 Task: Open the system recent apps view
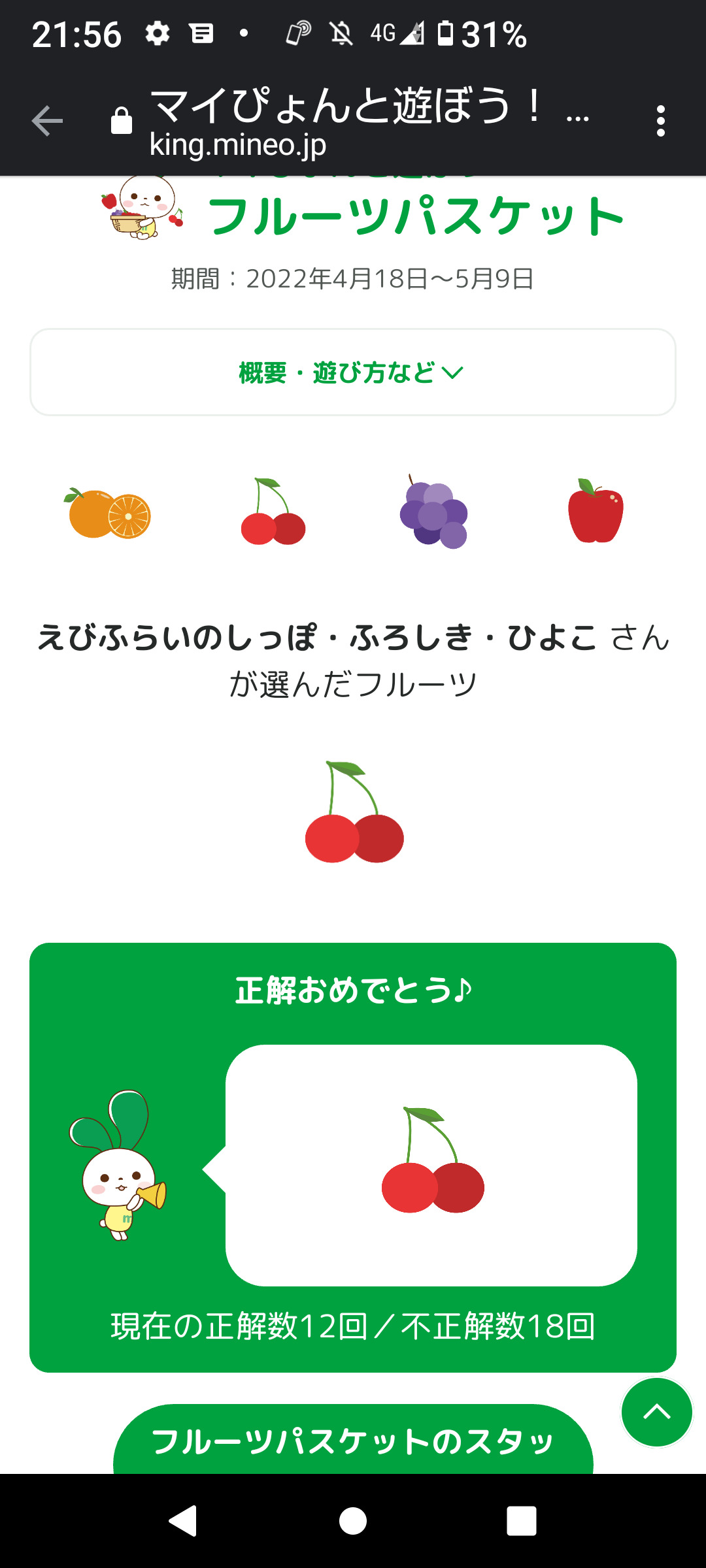521,1521
